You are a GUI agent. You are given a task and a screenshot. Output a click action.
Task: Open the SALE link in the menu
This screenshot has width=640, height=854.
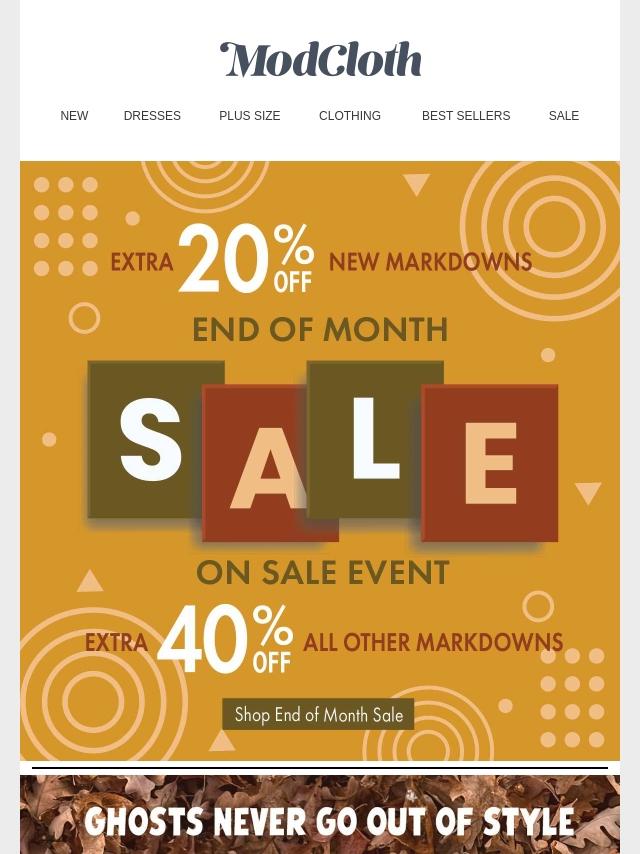click(x=564, y=115)
